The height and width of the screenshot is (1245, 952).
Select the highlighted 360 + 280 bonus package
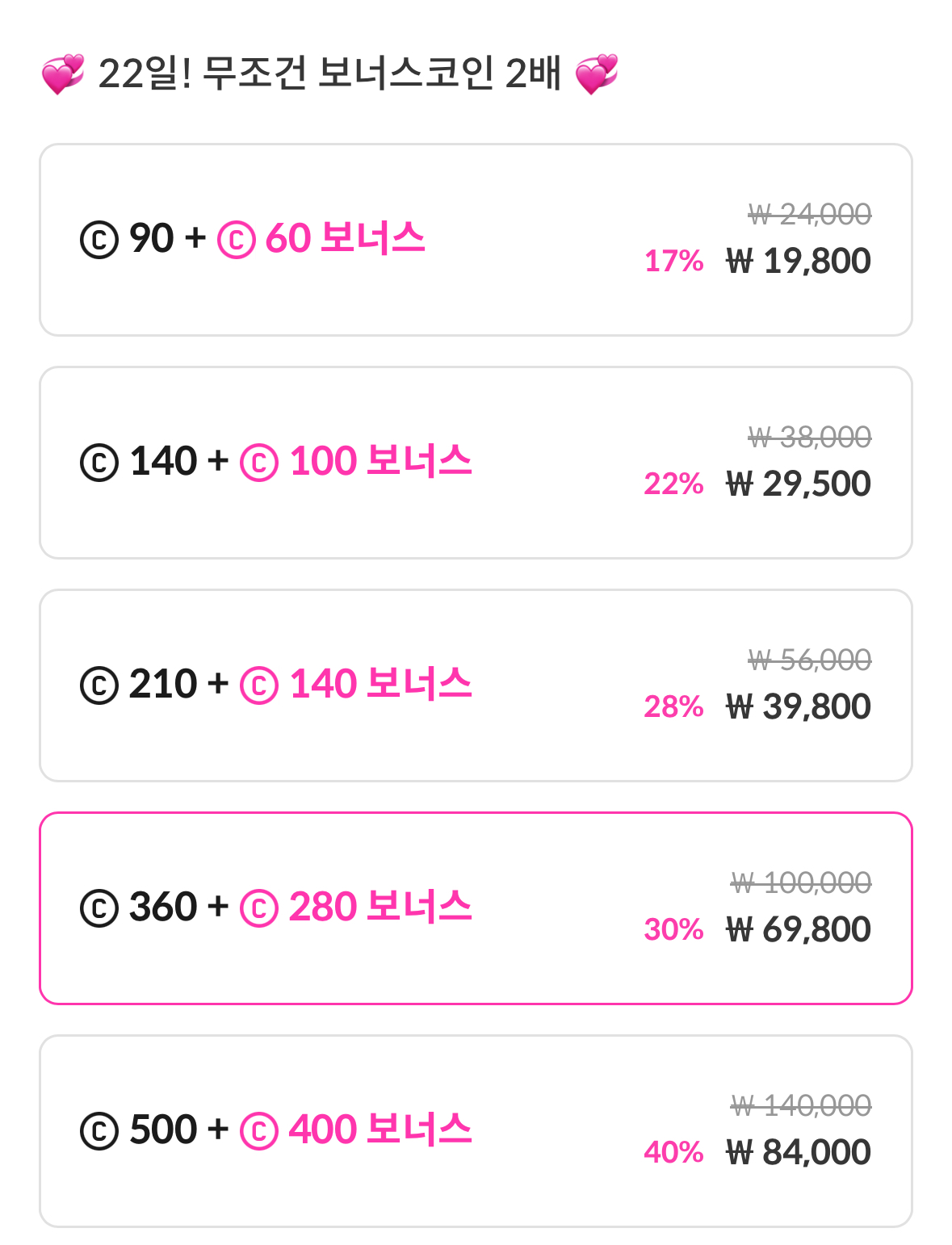coord(476,908)
